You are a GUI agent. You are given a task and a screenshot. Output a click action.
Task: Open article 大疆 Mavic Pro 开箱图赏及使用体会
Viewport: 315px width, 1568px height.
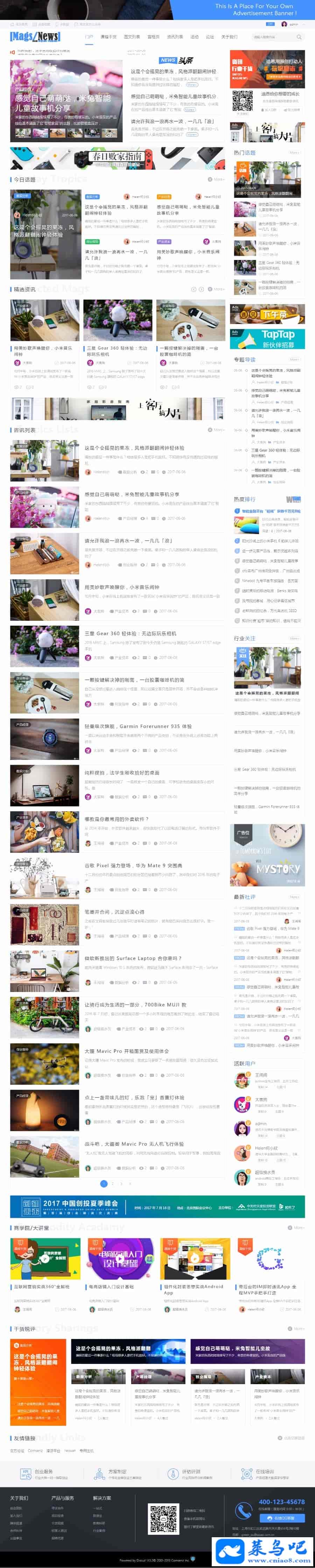[127, 1051]
